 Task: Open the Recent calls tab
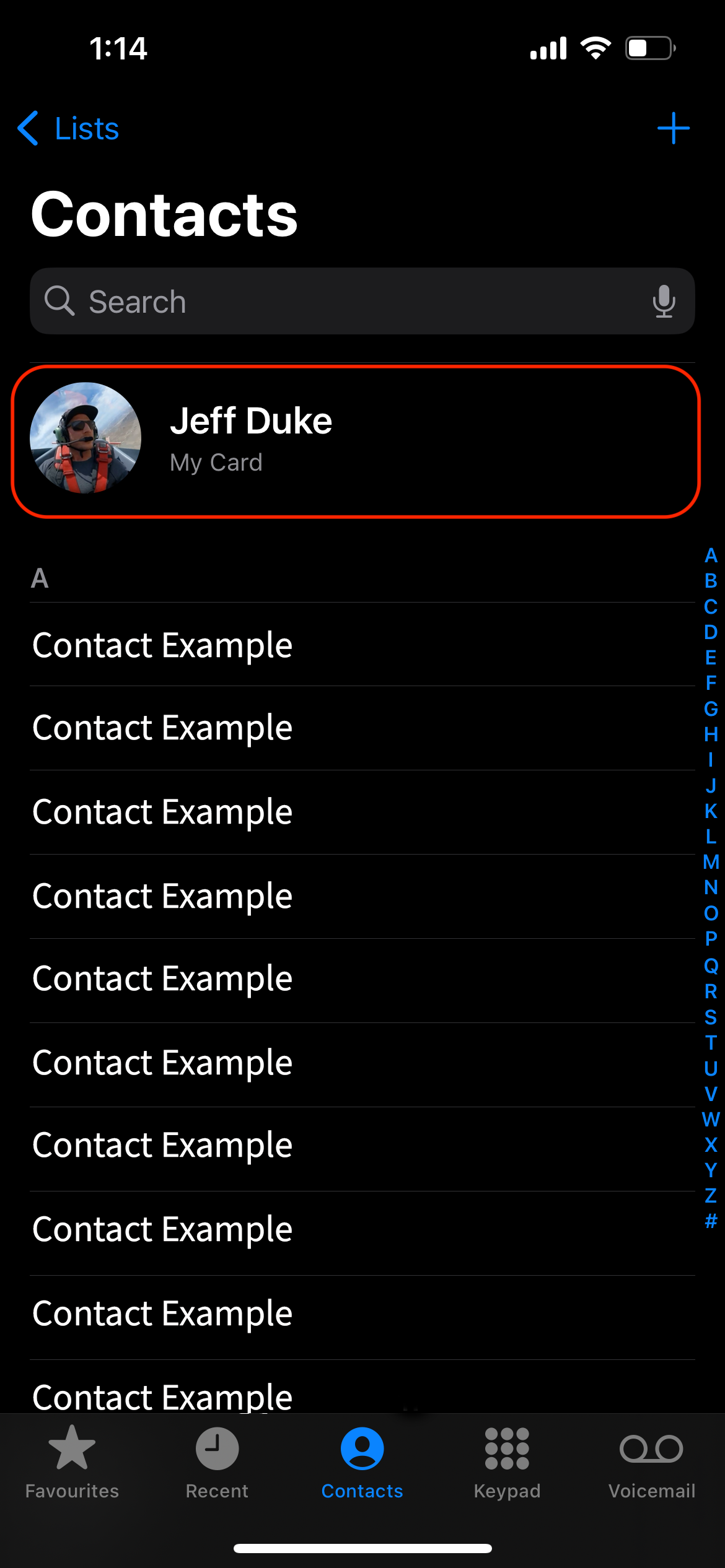pos(217,1463)
